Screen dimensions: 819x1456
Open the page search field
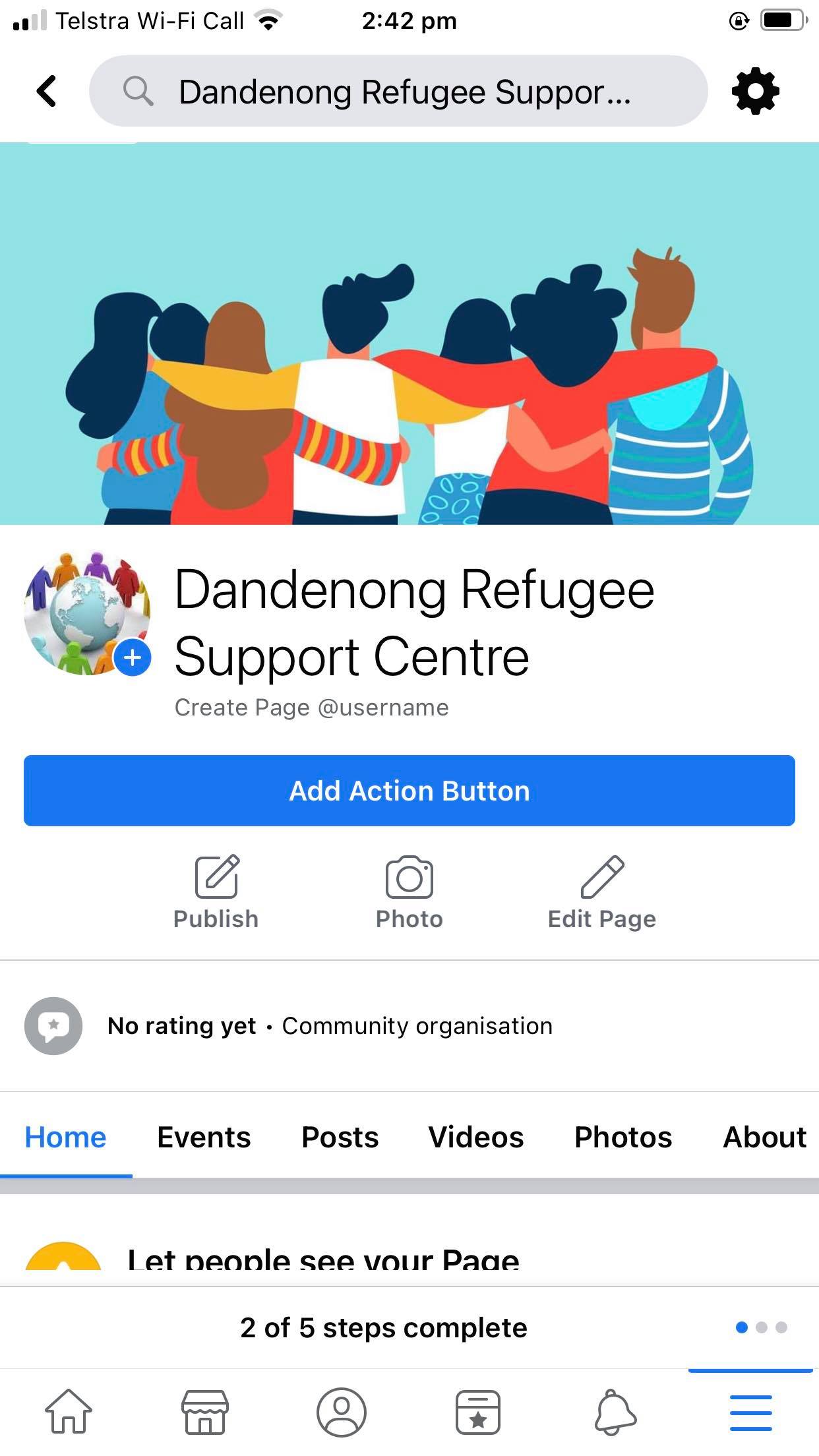click(398, 91)
